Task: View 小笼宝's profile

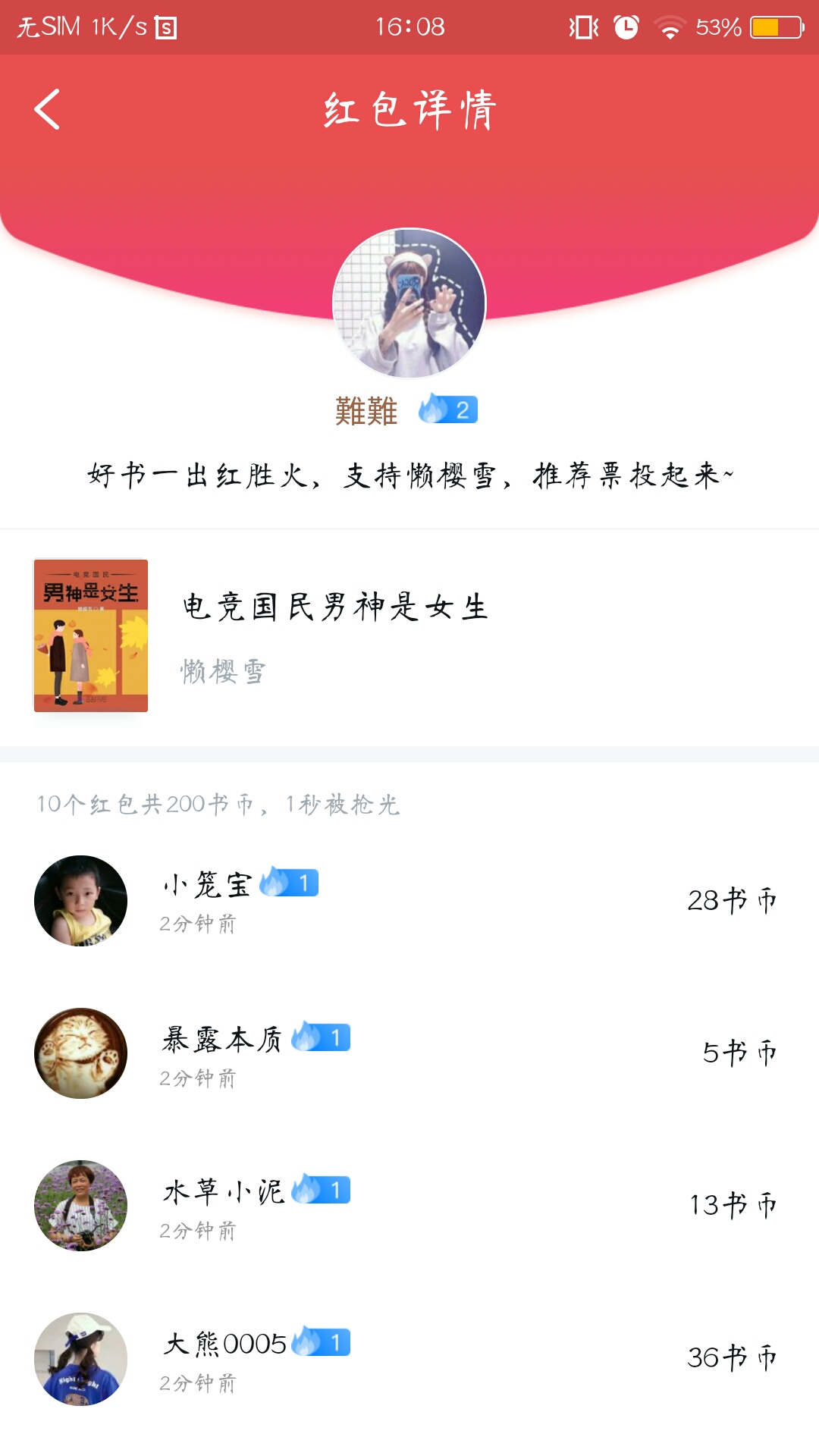Action: coord(80,901)
